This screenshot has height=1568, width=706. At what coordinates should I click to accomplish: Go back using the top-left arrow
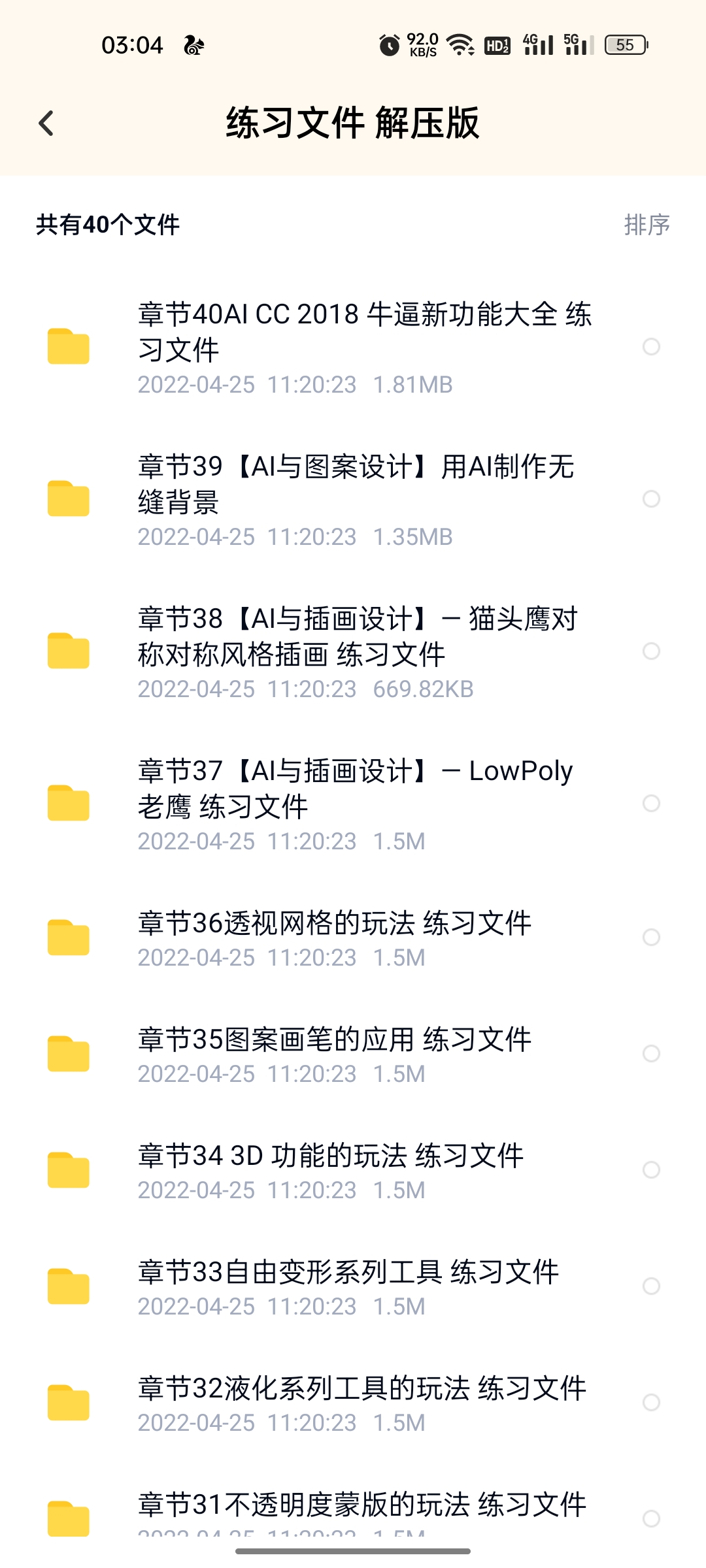[46, 123]
